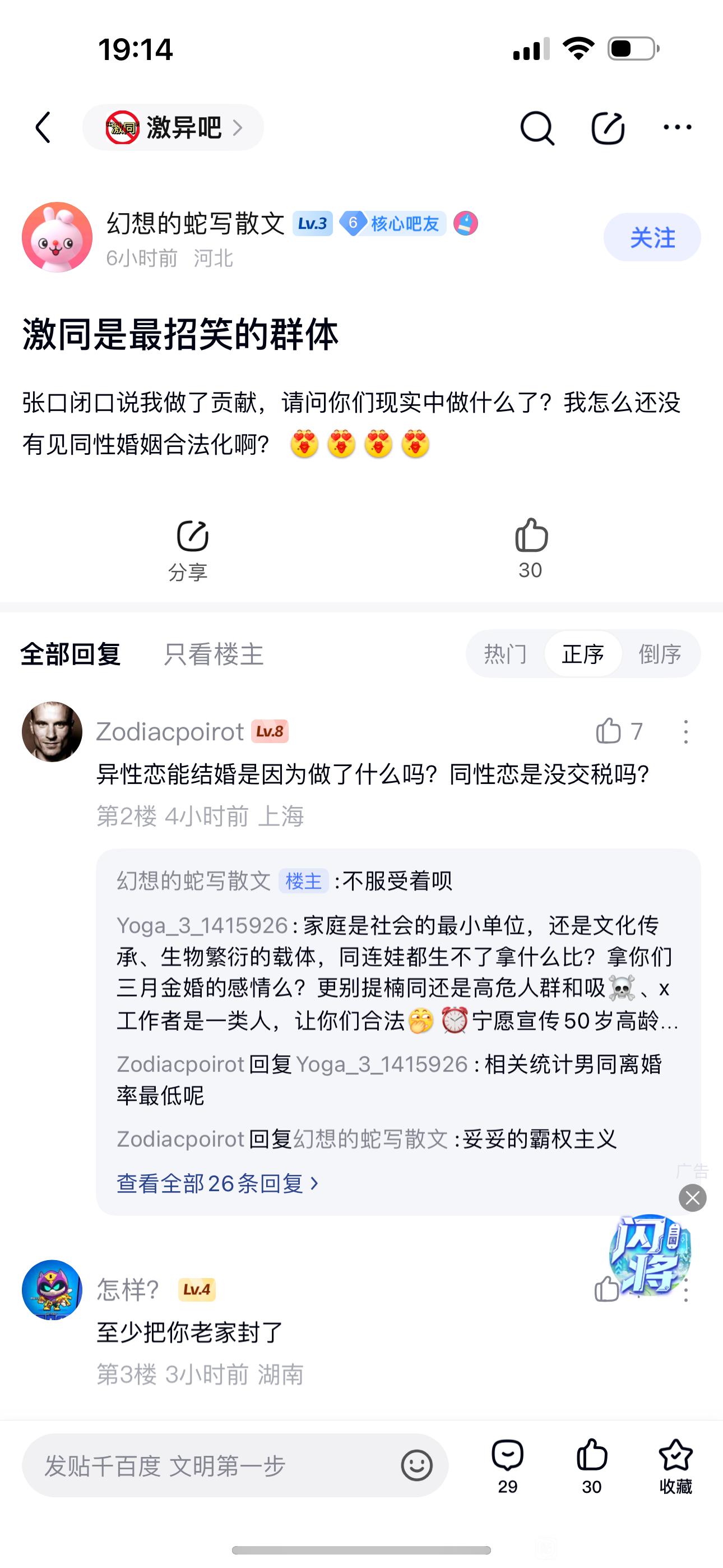
Task: Open 幻想的蛇写散文's rabbit avatar
Action: (57, 237)
